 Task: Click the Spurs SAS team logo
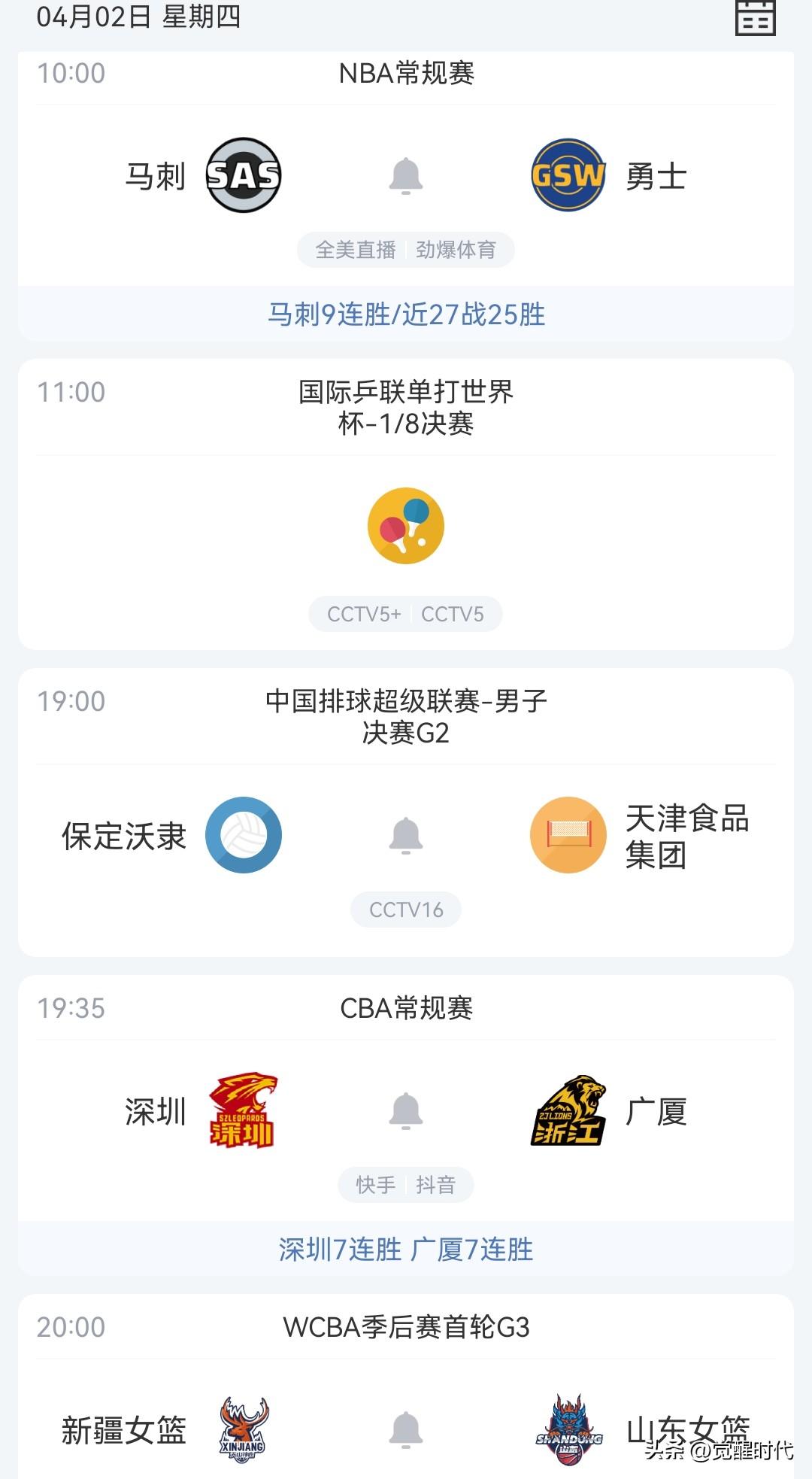point(243,175)
